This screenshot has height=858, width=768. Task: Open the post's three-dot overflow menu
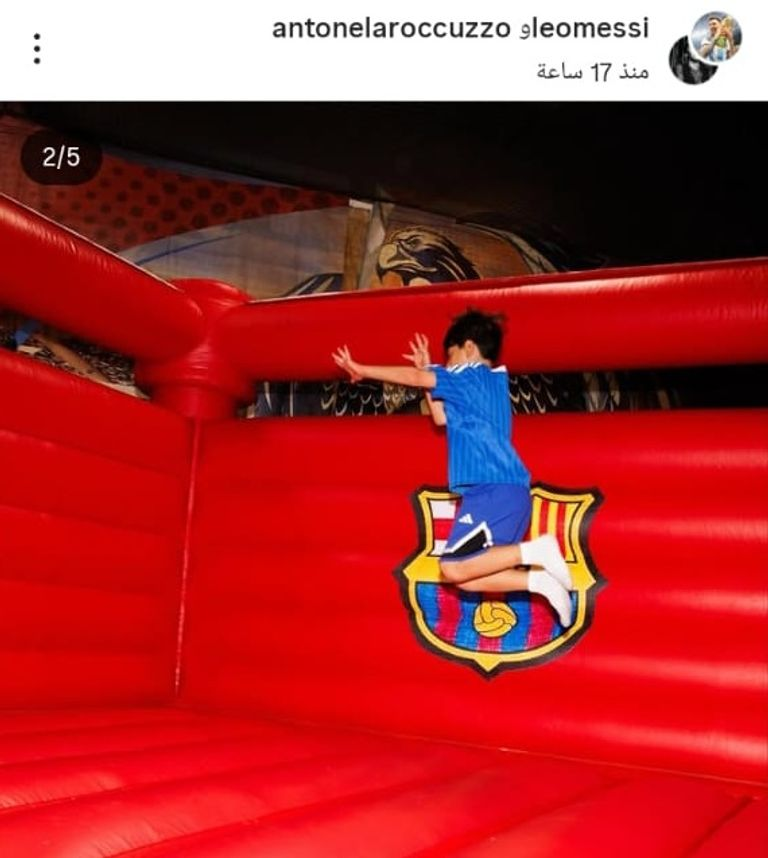tap(37, 48)
